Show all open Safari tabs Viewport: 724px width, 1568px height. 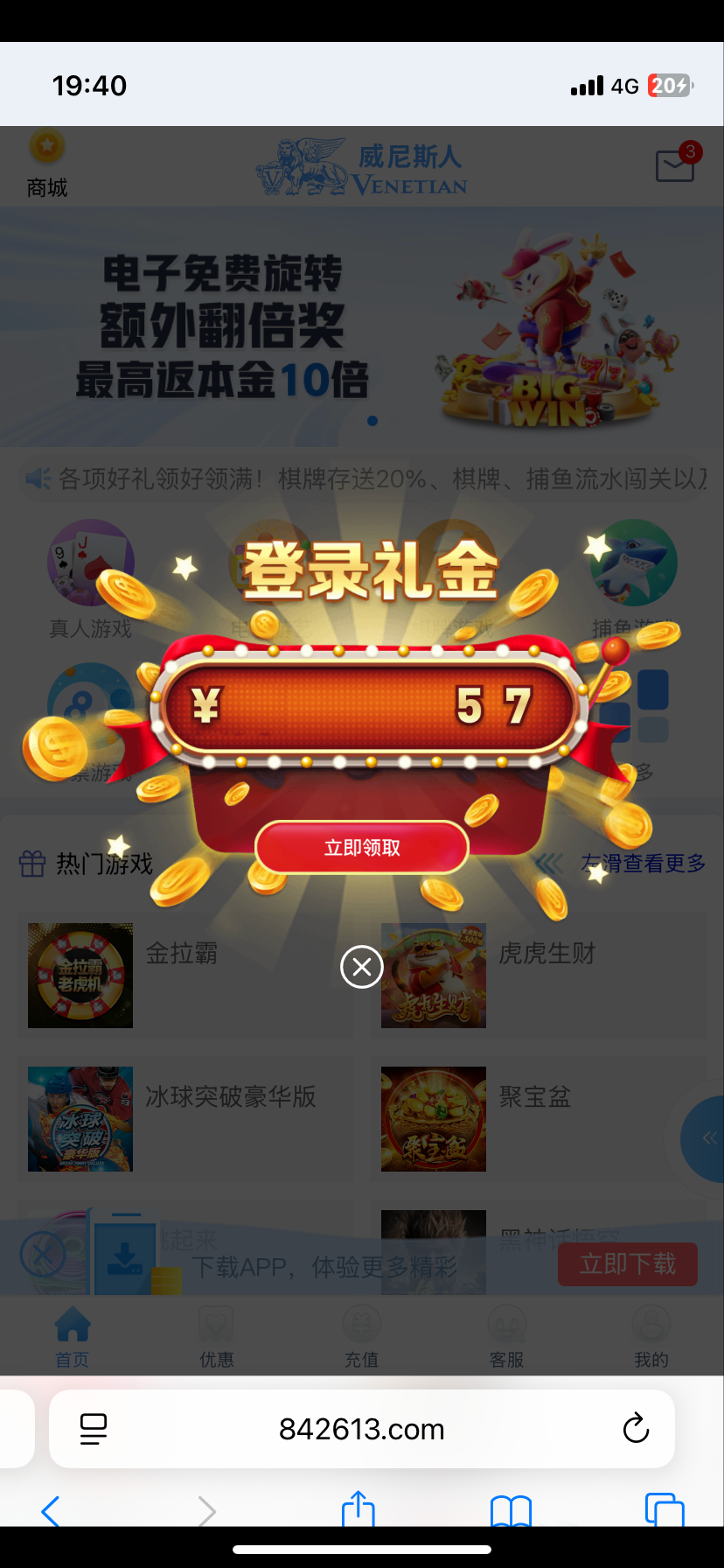point(664,1509)
